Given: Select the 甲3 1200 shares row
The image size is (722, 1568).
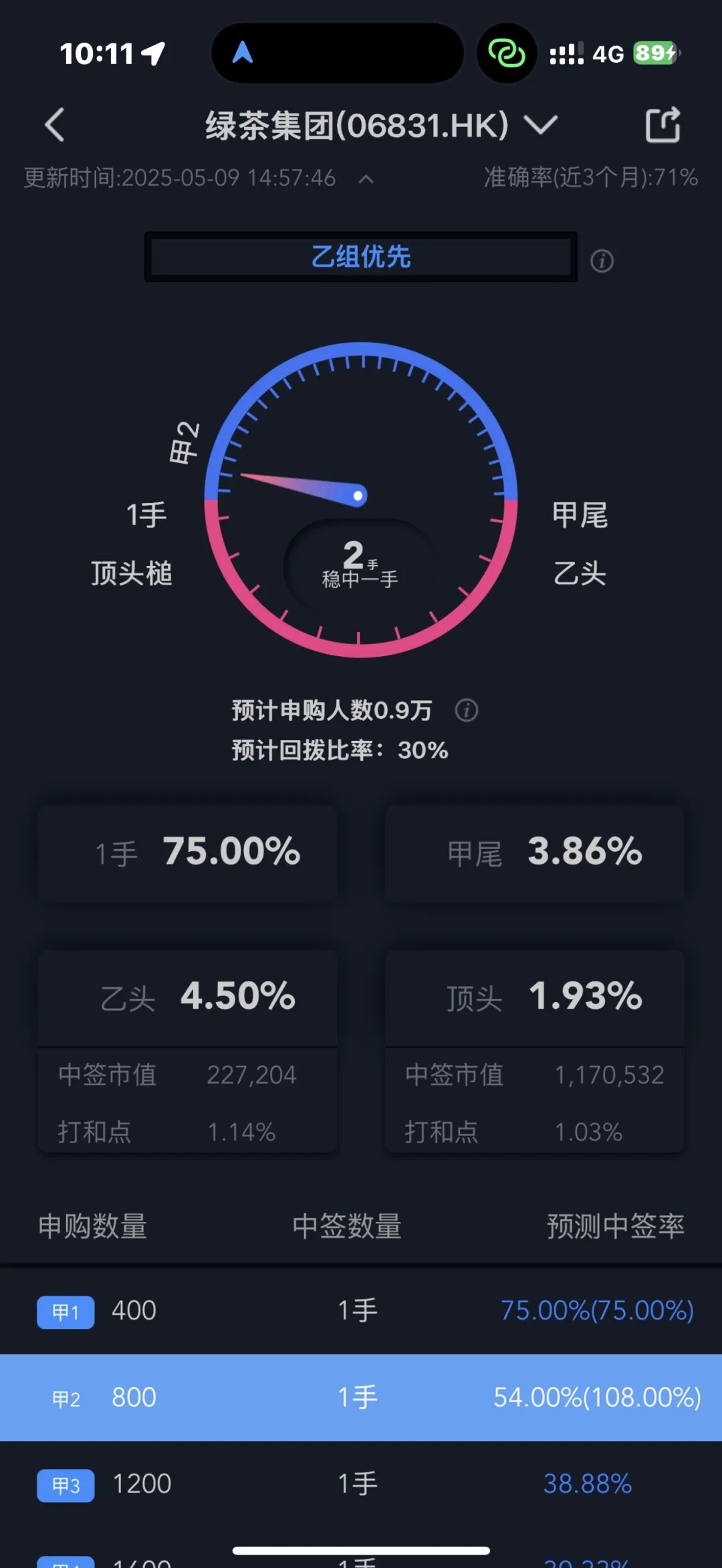Looking at the screenshot, I should 361,1484.
